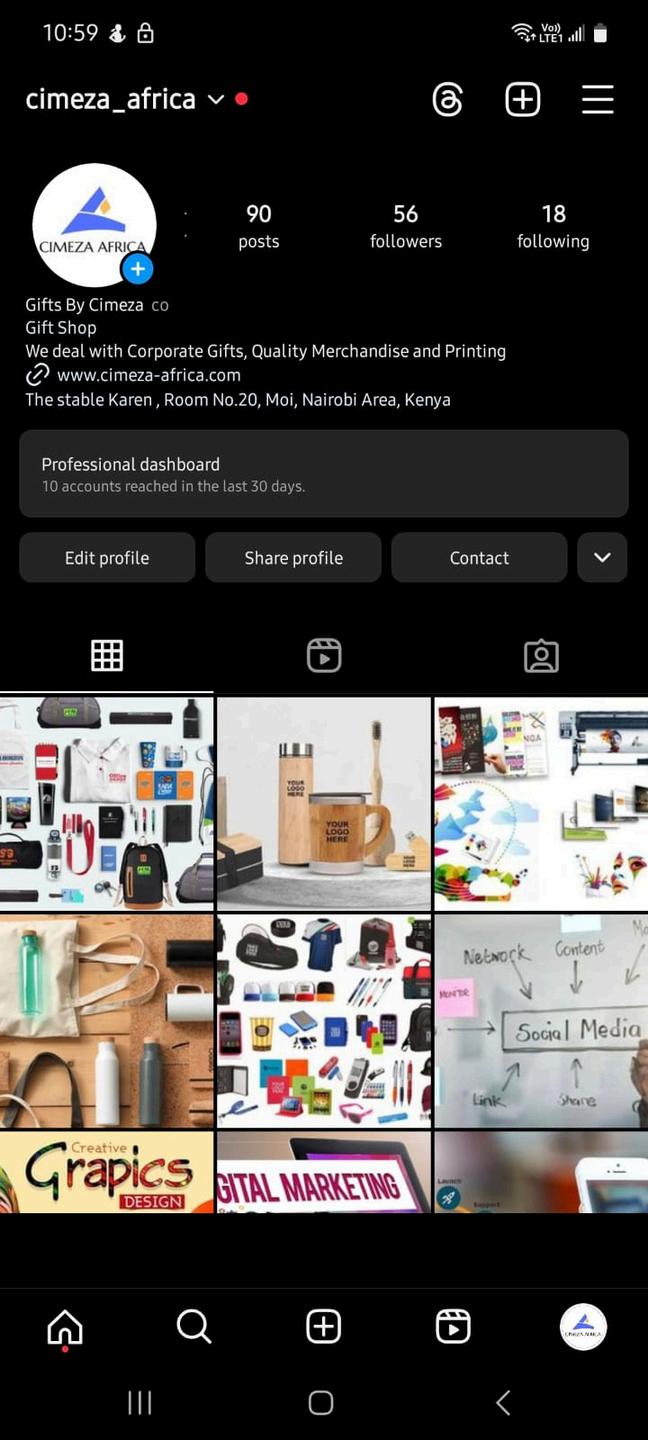
Task: Select Share profile
Action: pyautogui.click(x=293, y=558)
